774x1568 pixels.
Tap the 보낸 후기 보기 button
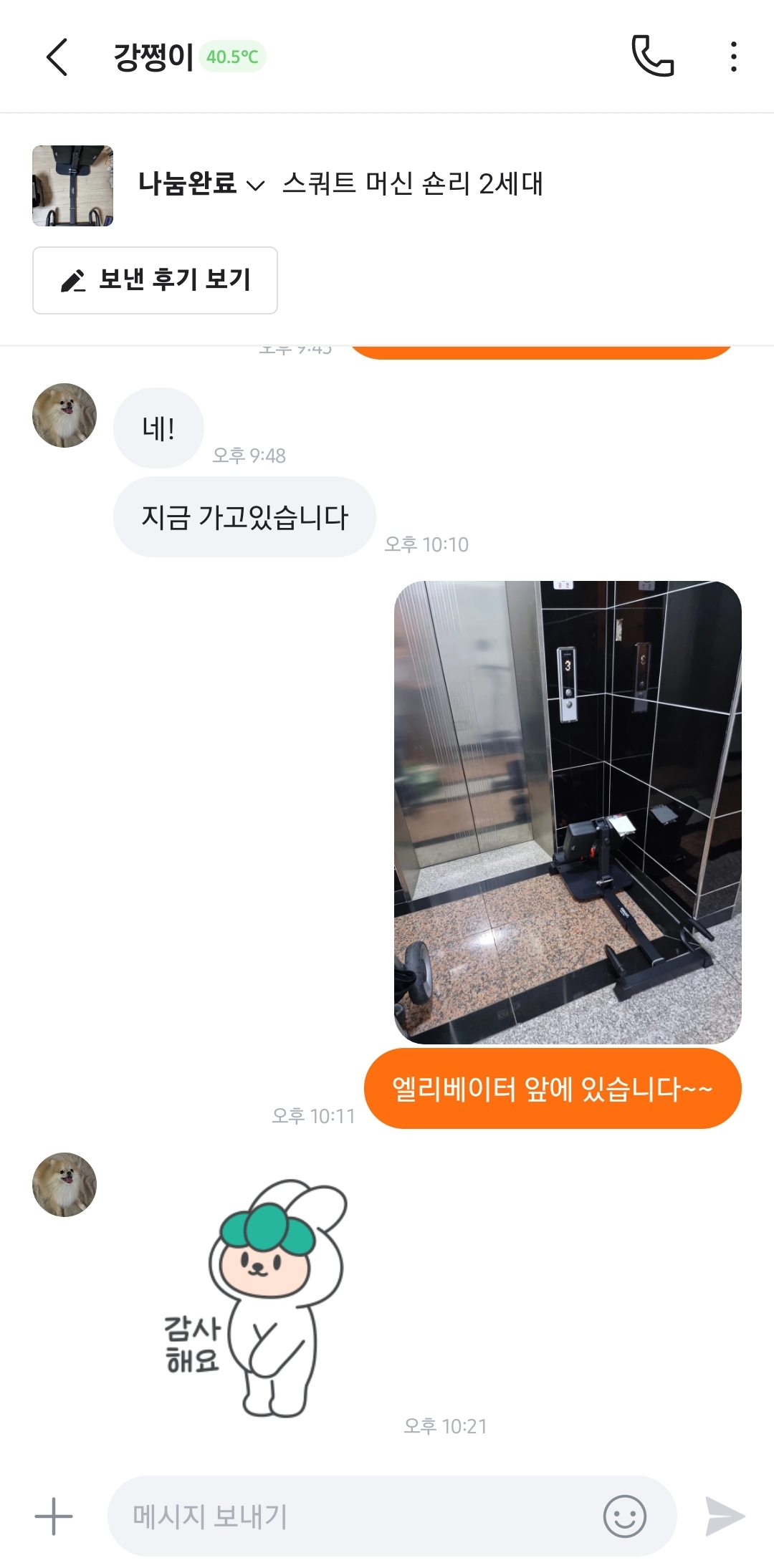point(155,280)
